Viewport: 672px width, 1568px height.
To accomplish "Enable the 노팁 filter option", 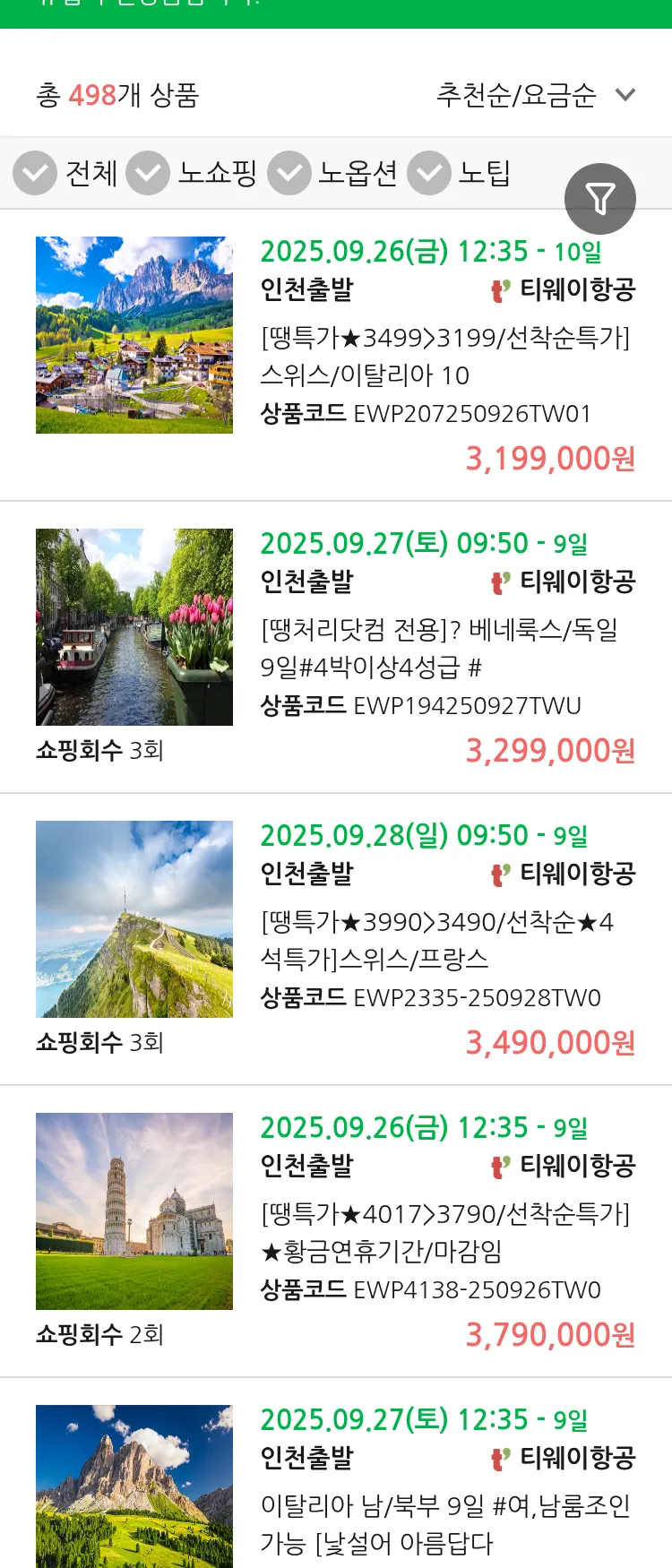I will click(429, 173).
